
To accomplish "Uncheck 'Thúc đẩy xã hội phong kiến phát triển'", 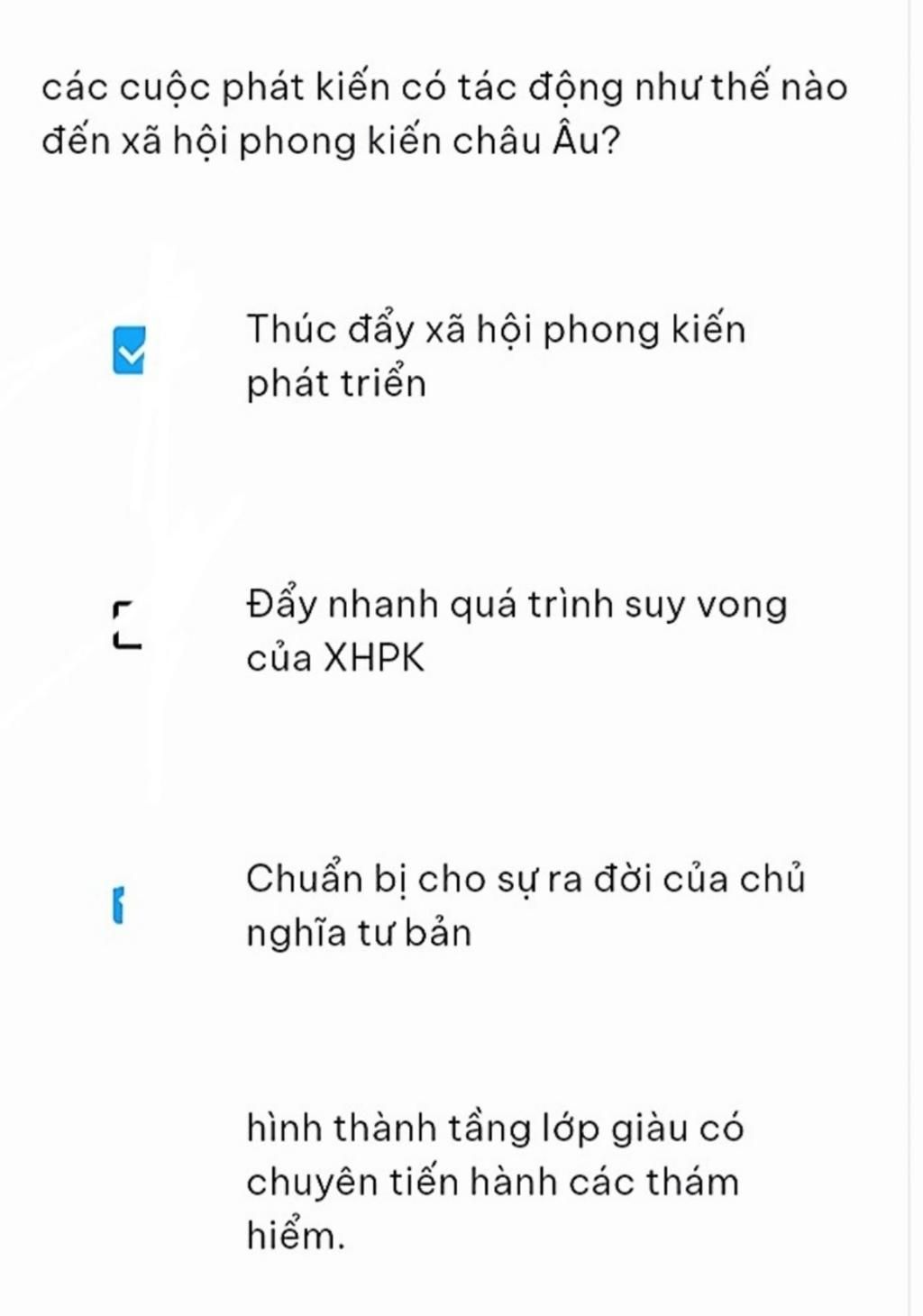I will coord(129,351).
